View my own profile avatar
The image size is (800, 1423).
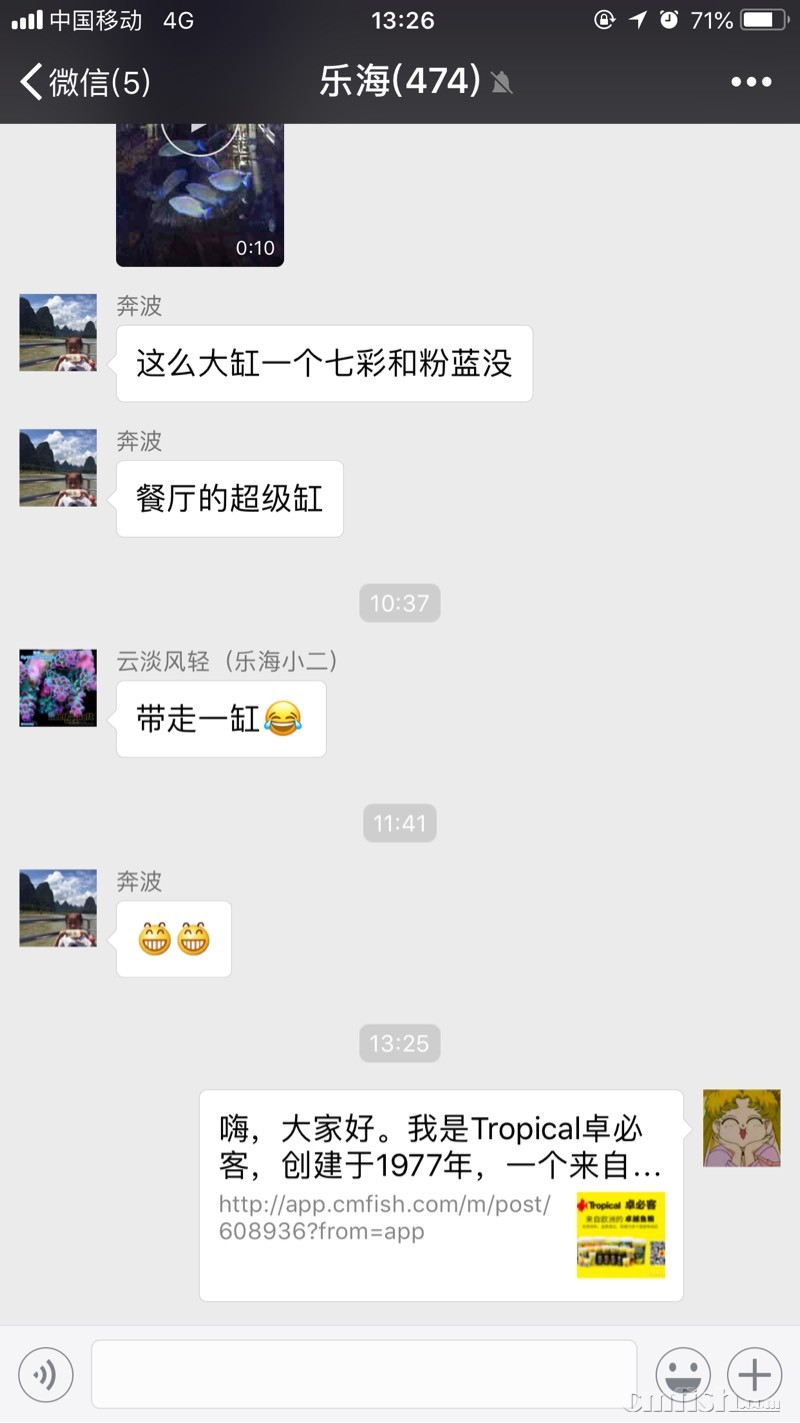coord(741,1128)
